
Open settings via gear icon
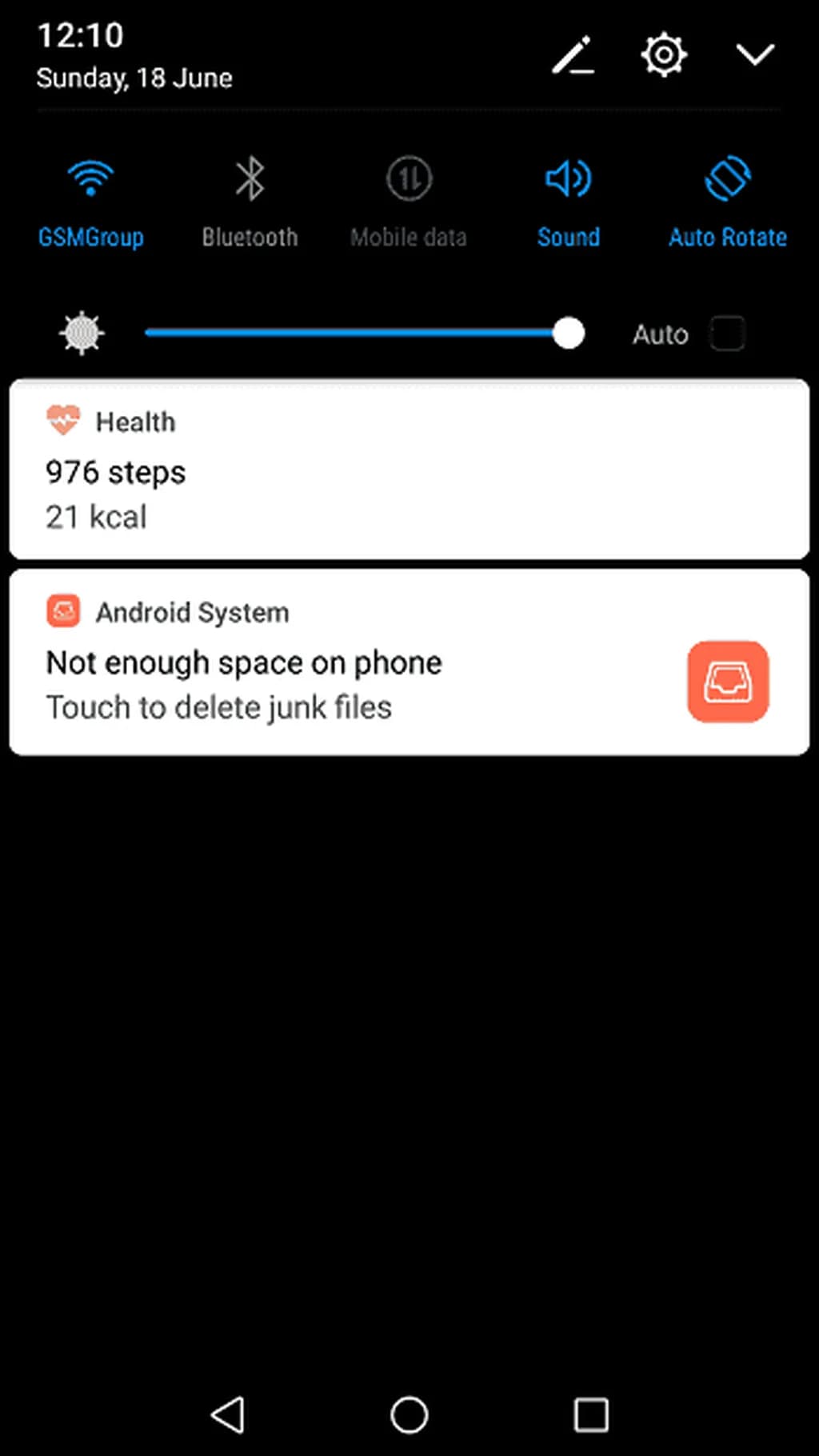664,55
